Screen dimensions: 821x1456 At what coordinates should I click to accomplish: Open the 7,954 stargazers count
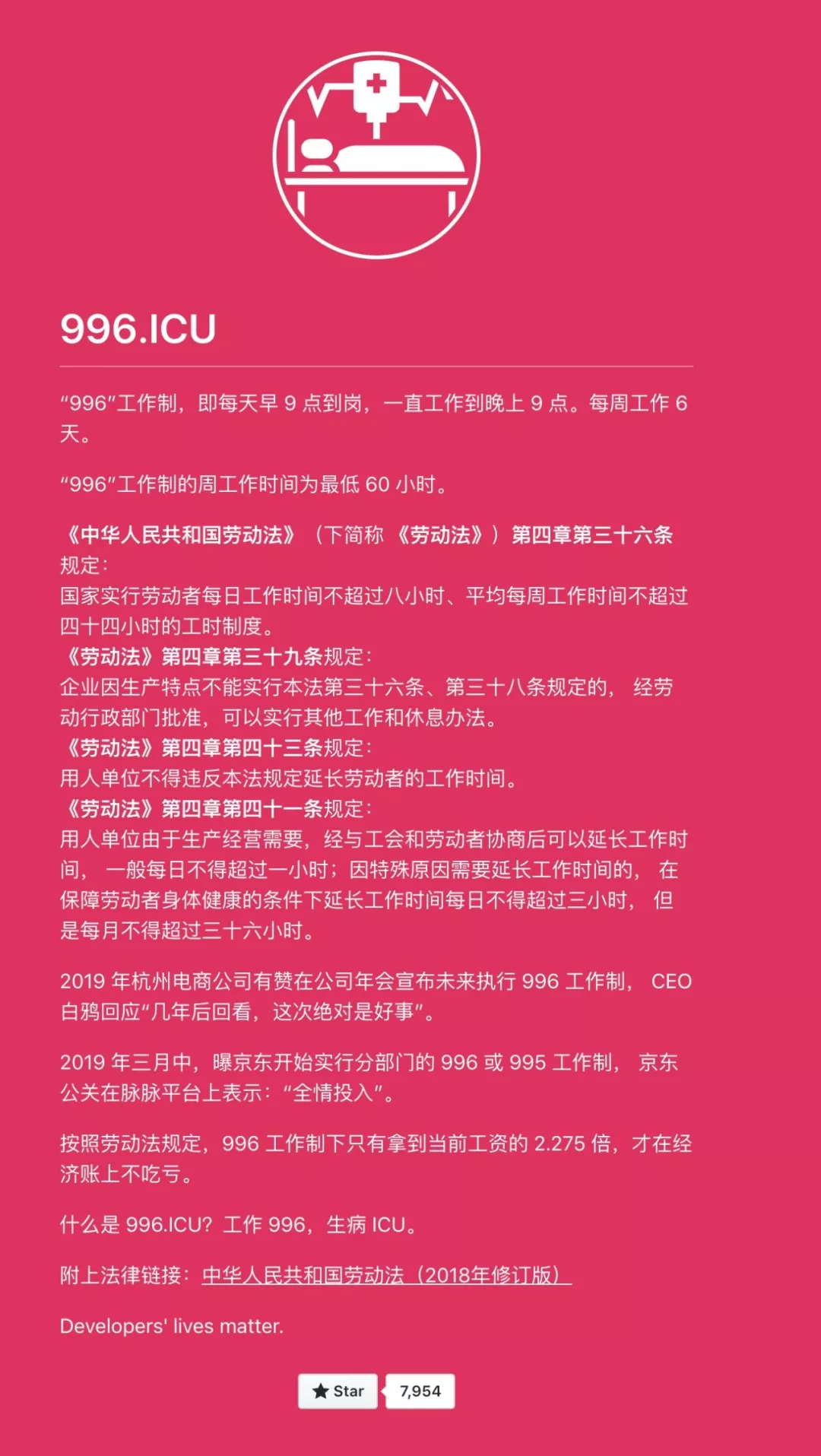tap(420, 1391)
